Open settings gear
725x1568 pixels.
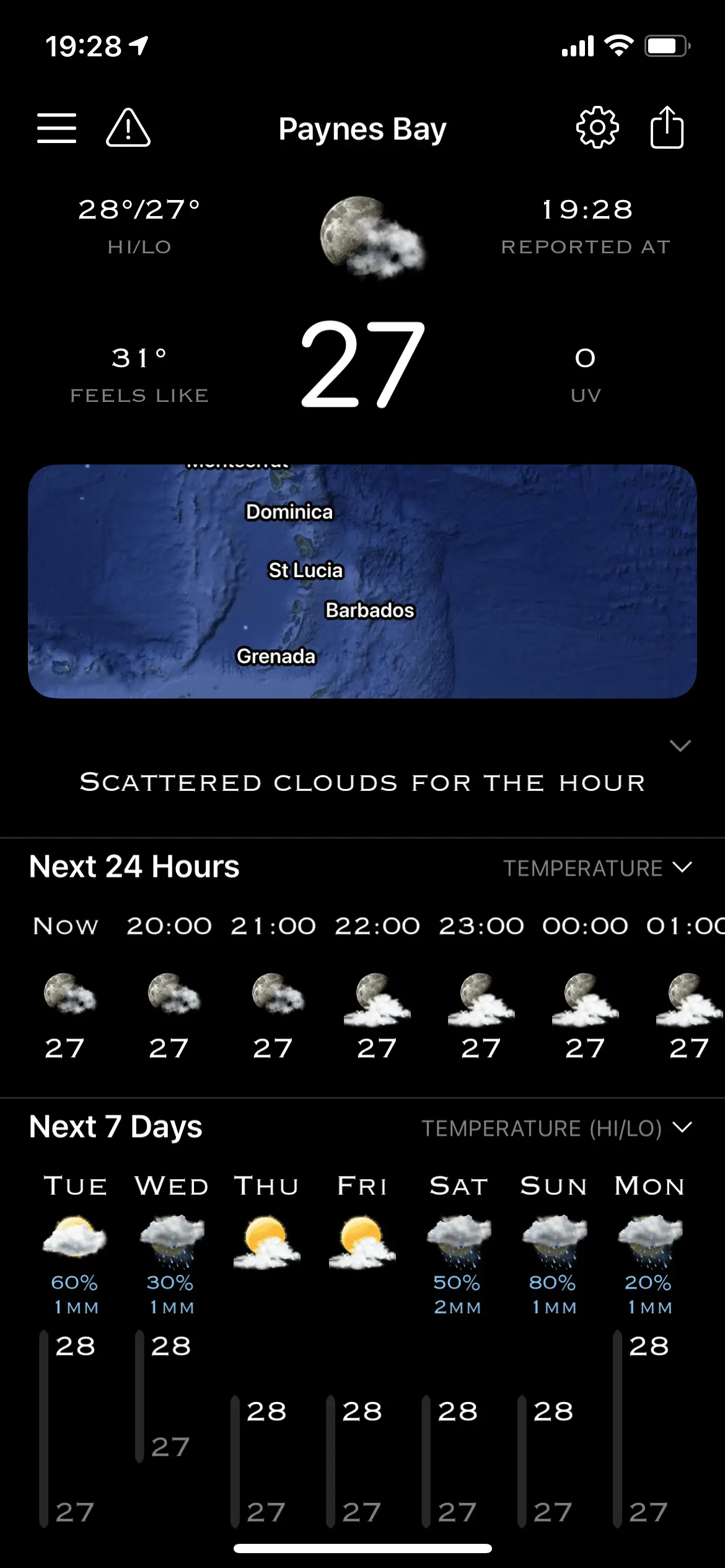click(597, 128)
